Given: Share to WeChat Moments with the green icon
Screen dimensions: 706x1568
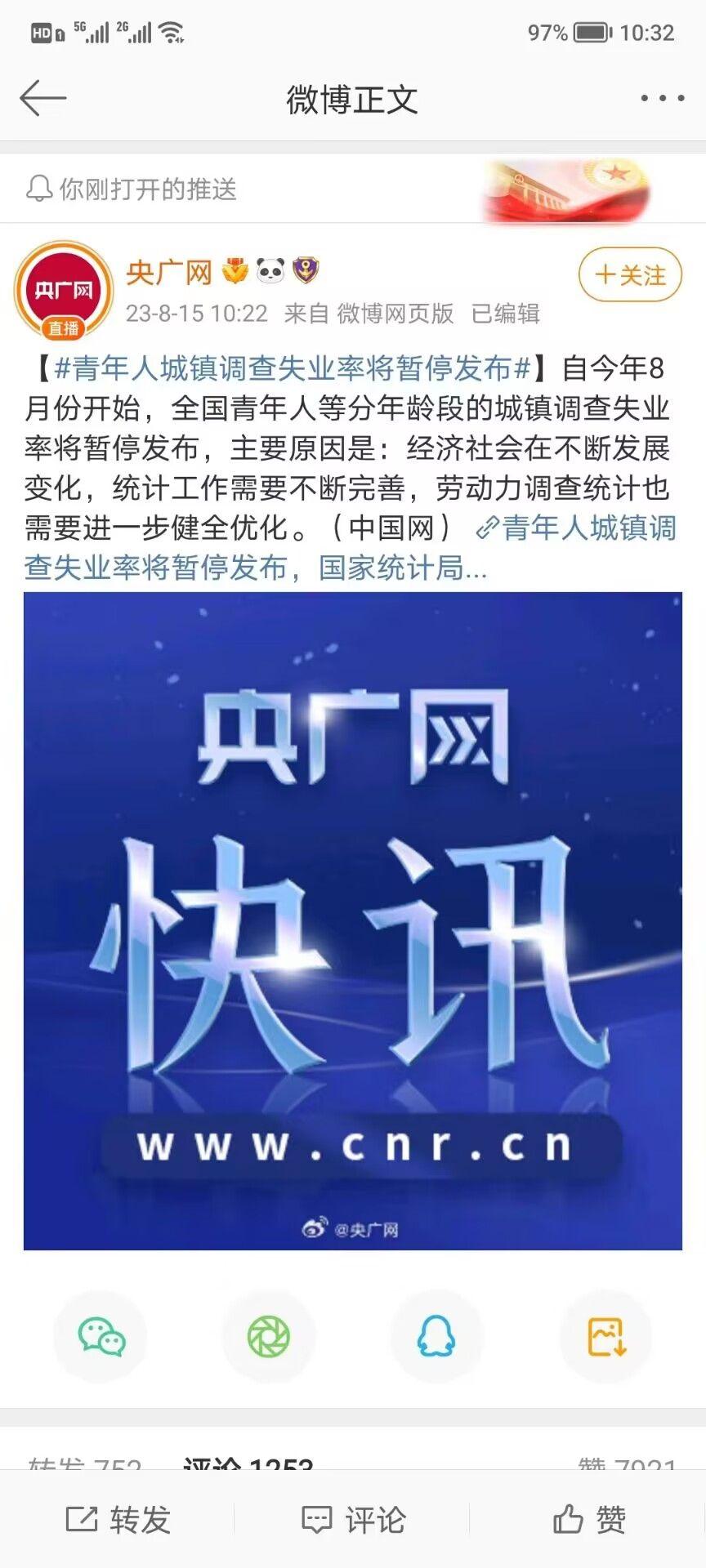Looking at the screenshot, I should pyautogui.click(x=269, y=1337).
